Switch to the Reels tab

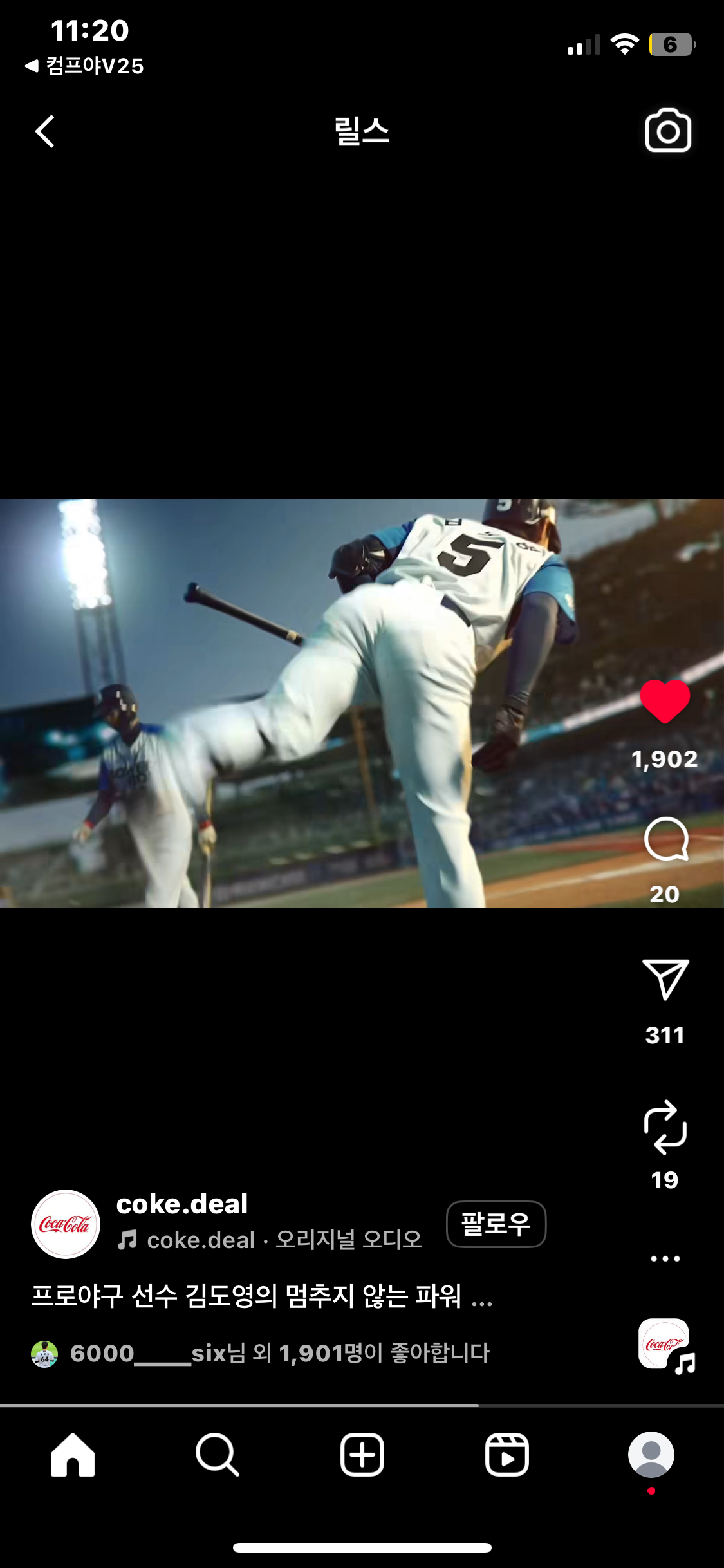(x=507, y=1455)
